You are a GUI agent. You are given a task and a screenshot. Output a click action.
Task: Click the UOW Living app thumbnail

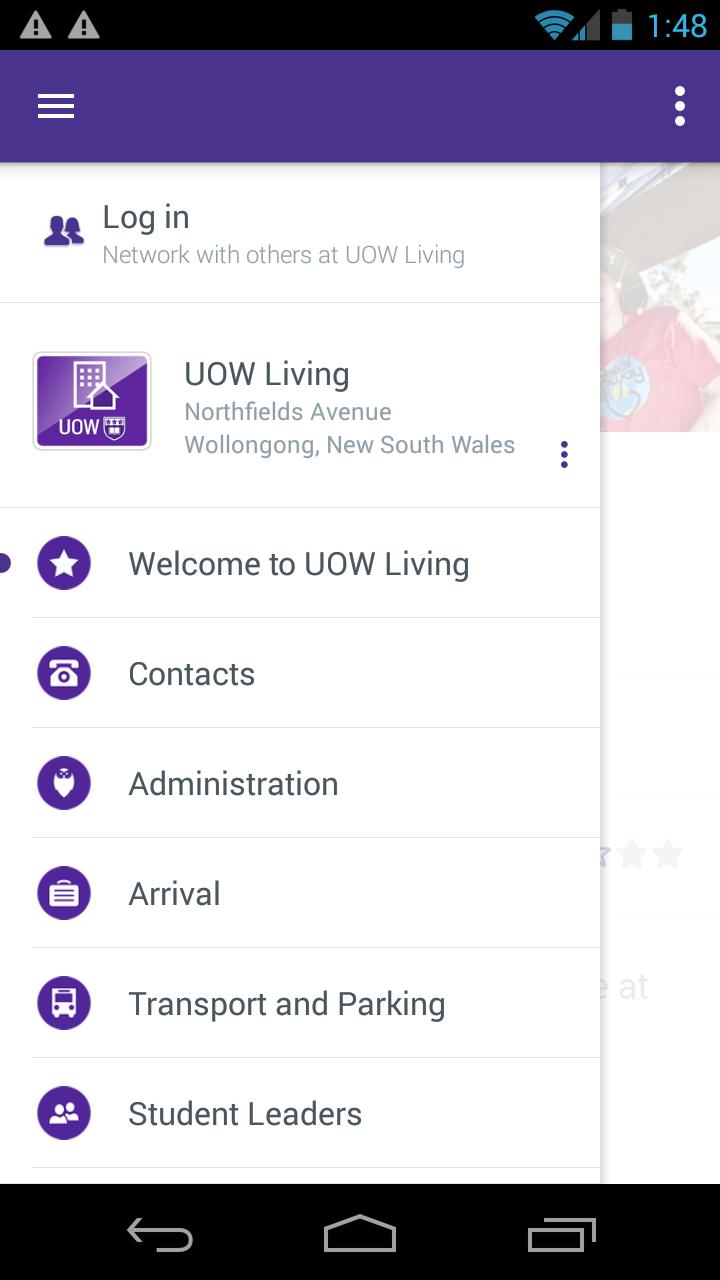click(91, 400)
